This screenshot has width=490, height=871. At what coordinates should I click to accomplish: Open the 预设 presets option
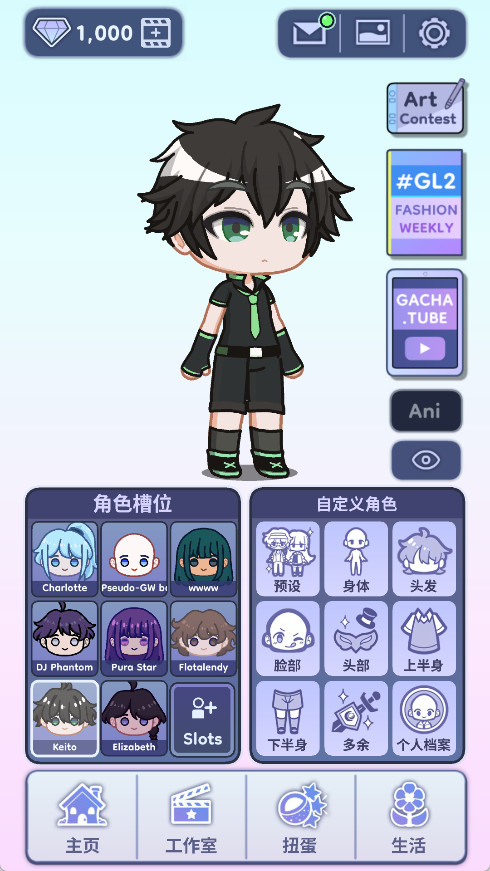(x=288, y=559)
